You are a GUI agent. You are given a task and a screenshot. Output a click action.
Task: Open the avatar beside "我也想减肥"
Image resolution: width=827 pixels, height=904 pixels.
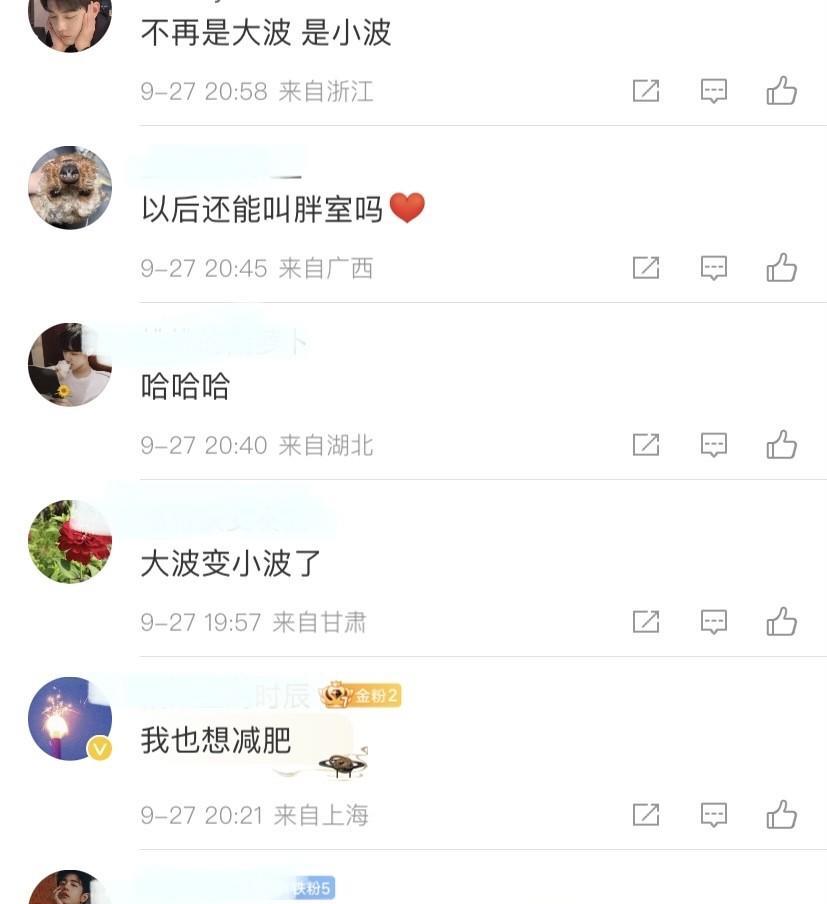click(x=69, y=718)
